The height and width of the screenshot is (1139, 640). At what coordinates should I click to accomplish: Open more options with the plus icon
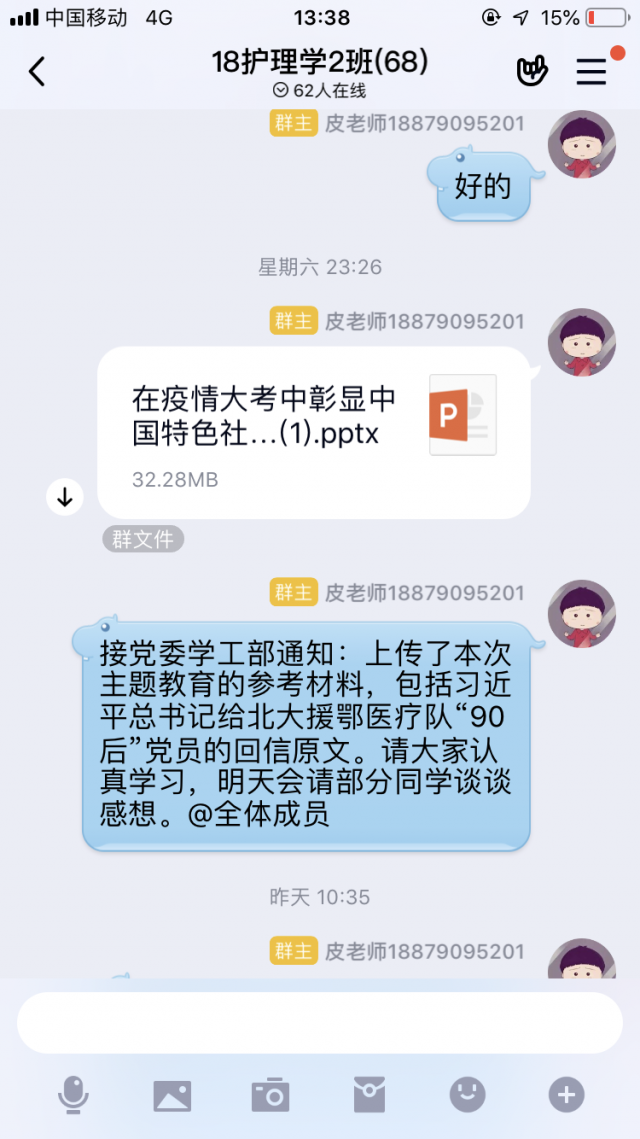(x=566, y=1096)
